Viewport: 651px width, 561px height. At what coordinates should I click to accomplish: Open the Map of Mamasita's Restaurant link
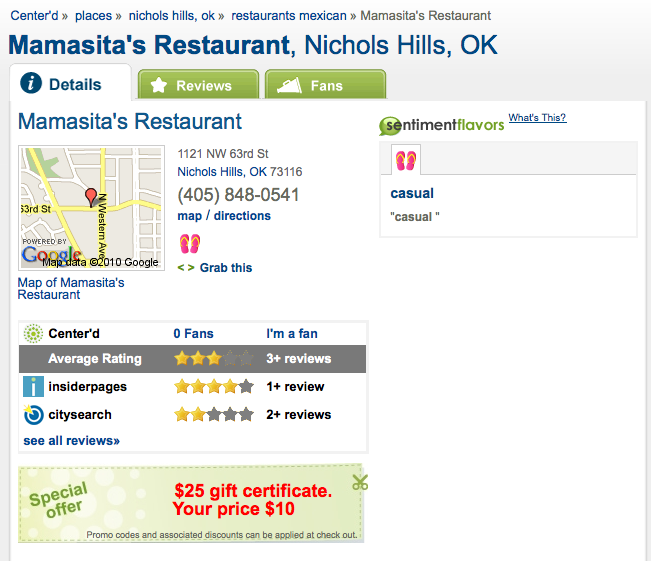click(x=71, y=289)
